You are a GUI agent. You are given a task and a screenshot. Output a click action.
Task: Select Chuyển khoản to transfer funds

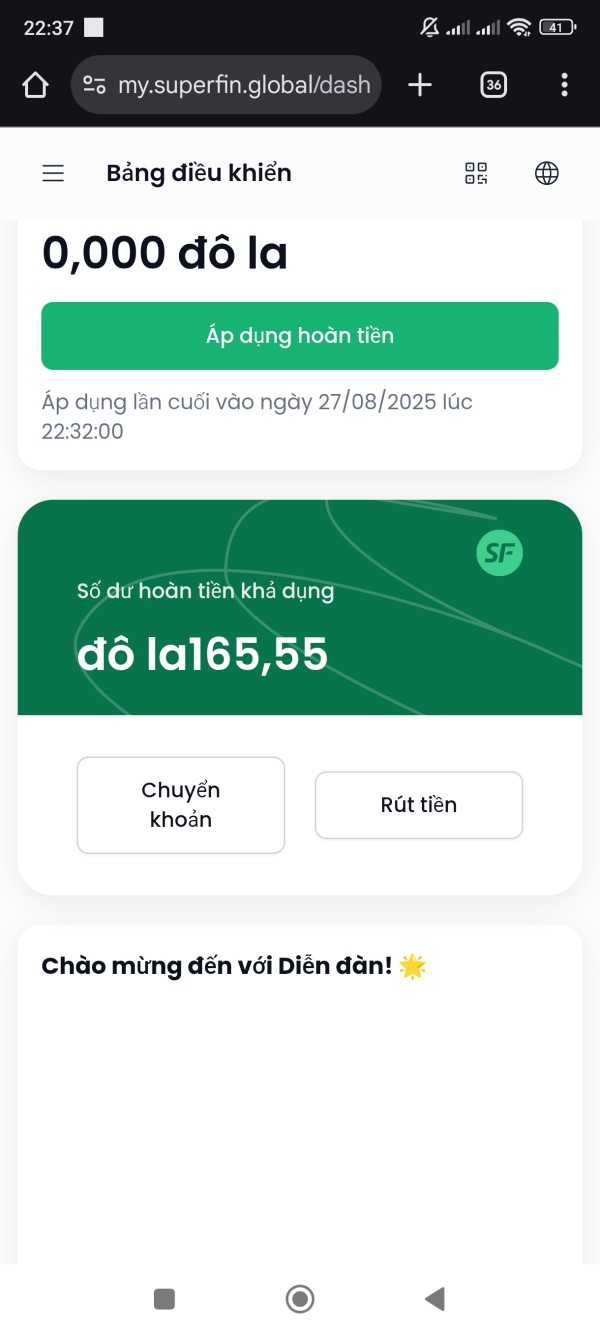181,805
